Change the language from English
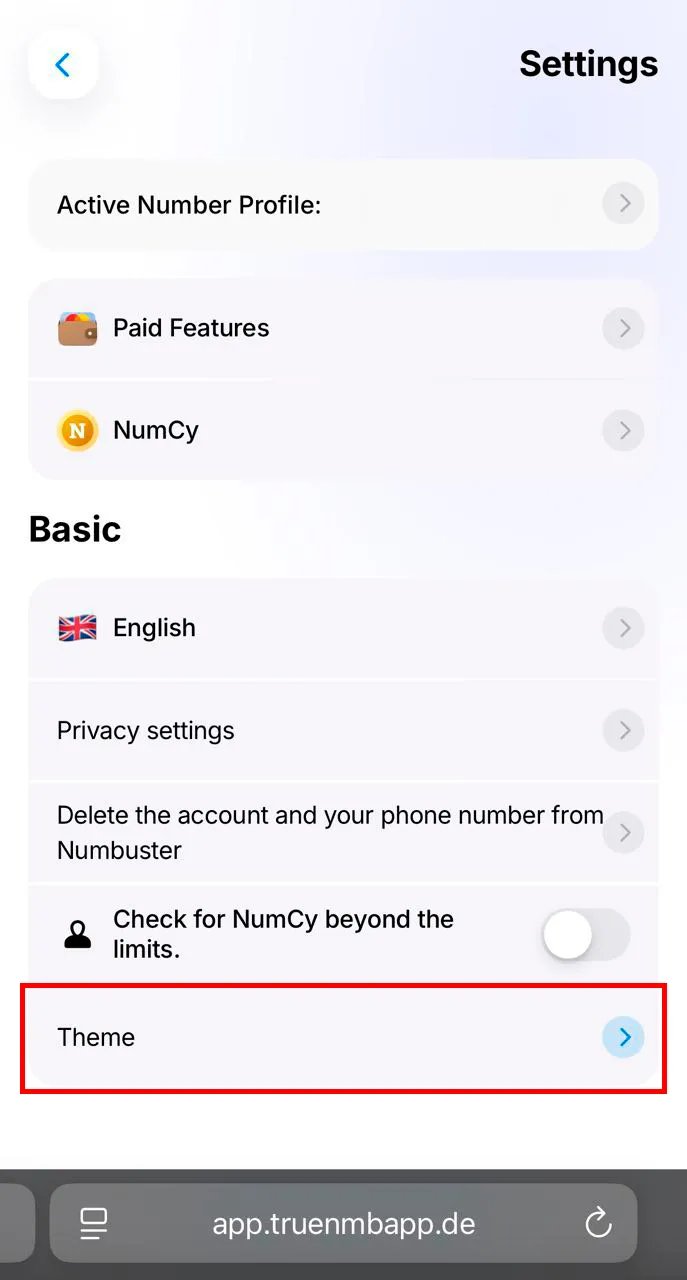The image size is (687, 1280). coord(343,628)
